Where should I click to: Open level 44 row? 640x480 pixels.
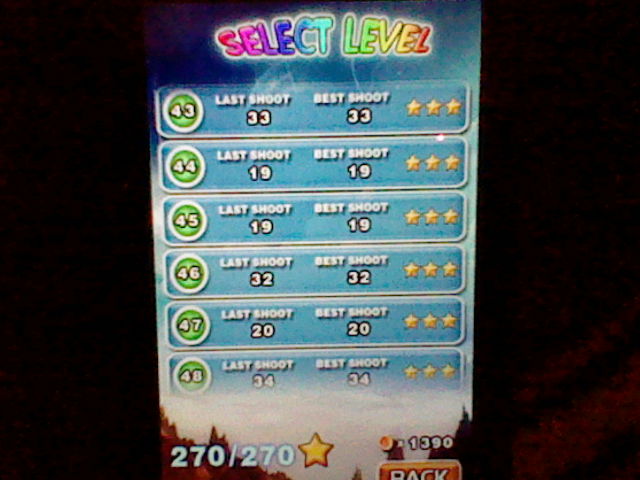pyautogui.click(x=186, y=166)
